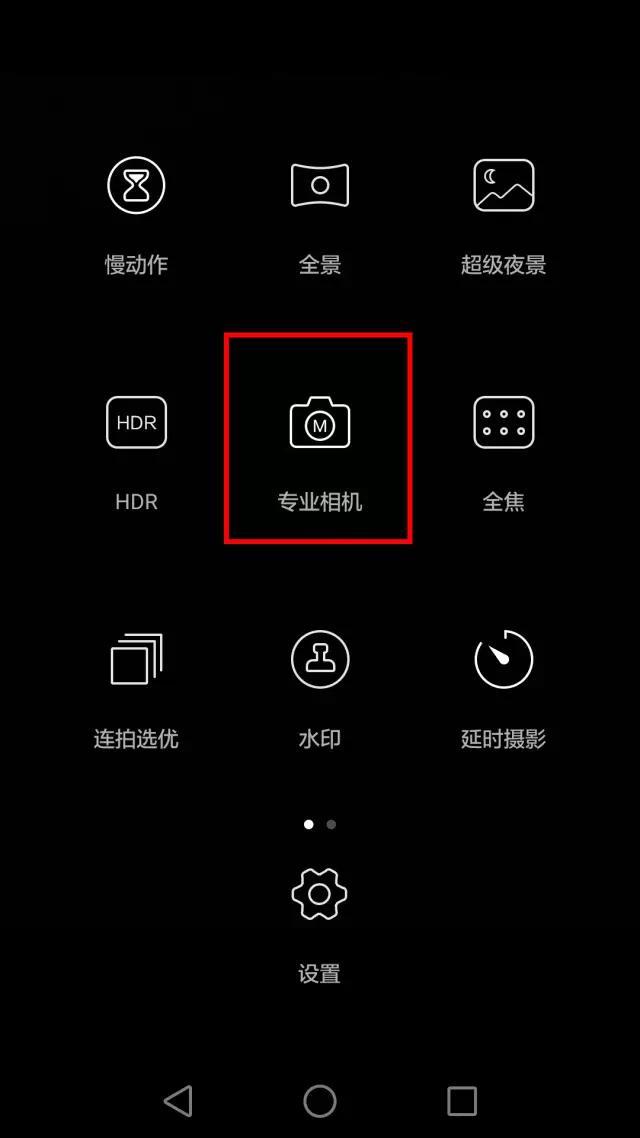The image size is (640, 1138).
Task: Open the 水印 watermark mode
Action: click(320, 660)
